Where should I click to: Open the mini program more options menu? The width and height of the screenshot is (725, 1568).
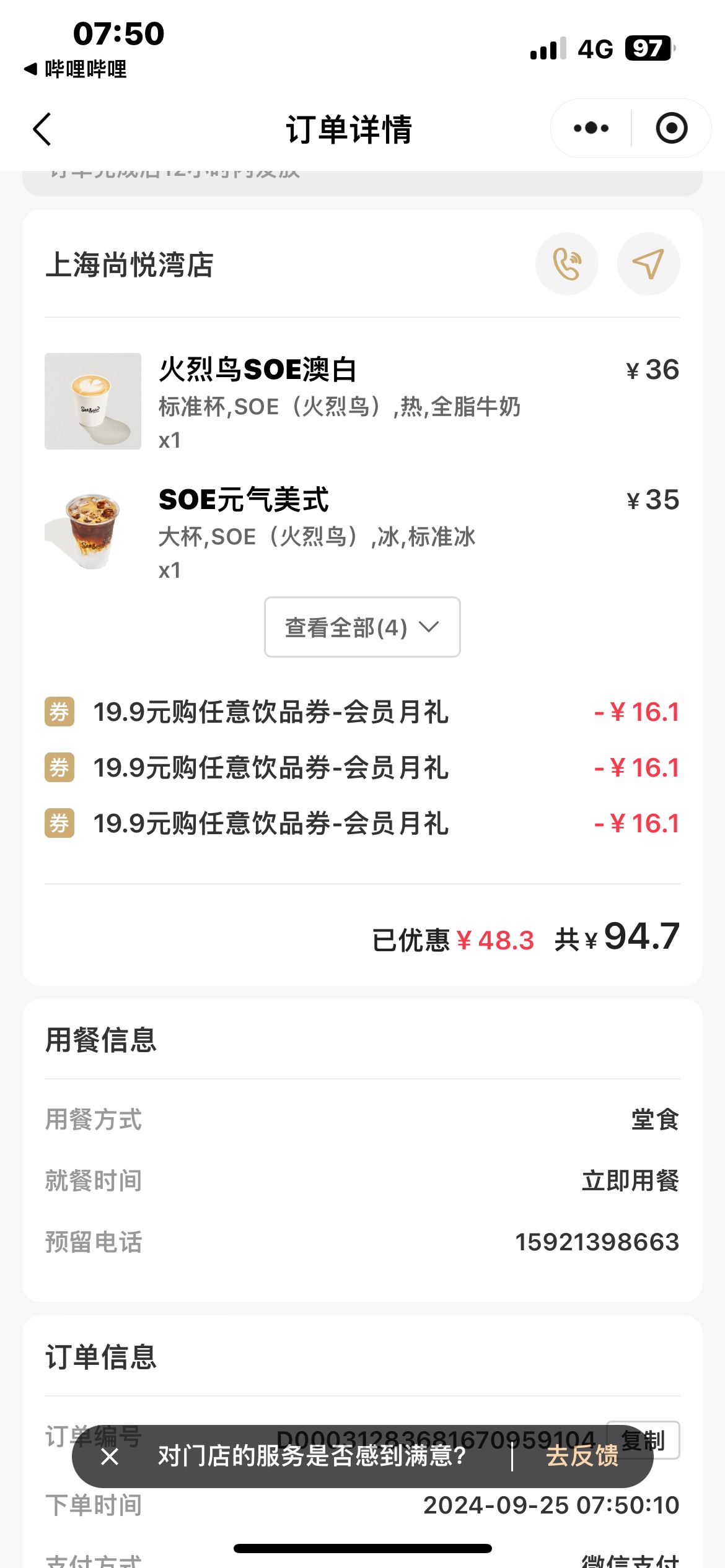point(591,128)
